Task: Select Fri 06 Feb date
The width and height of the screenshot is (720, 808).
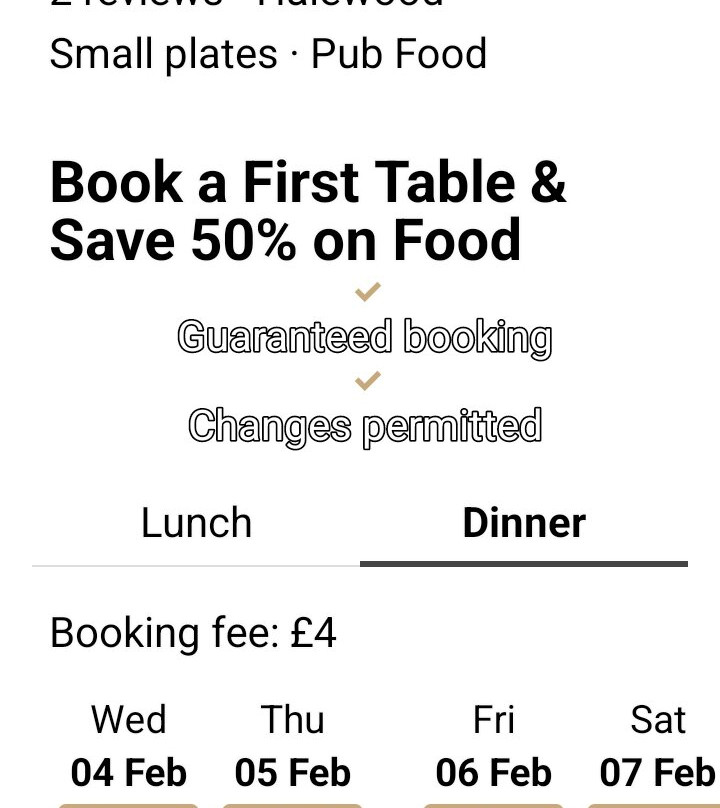Action: coord(493,747)
